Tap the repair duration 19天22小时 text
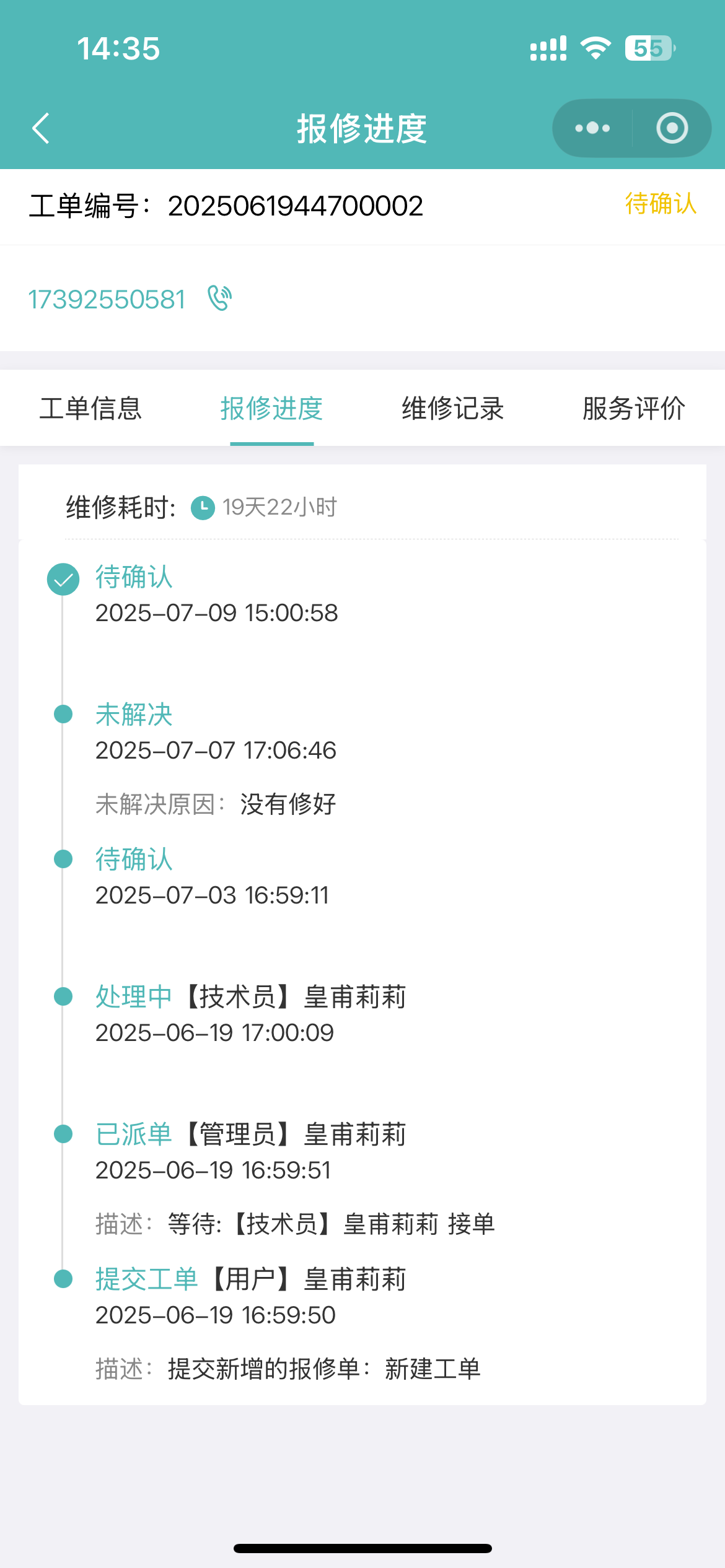 coord(279,508)
